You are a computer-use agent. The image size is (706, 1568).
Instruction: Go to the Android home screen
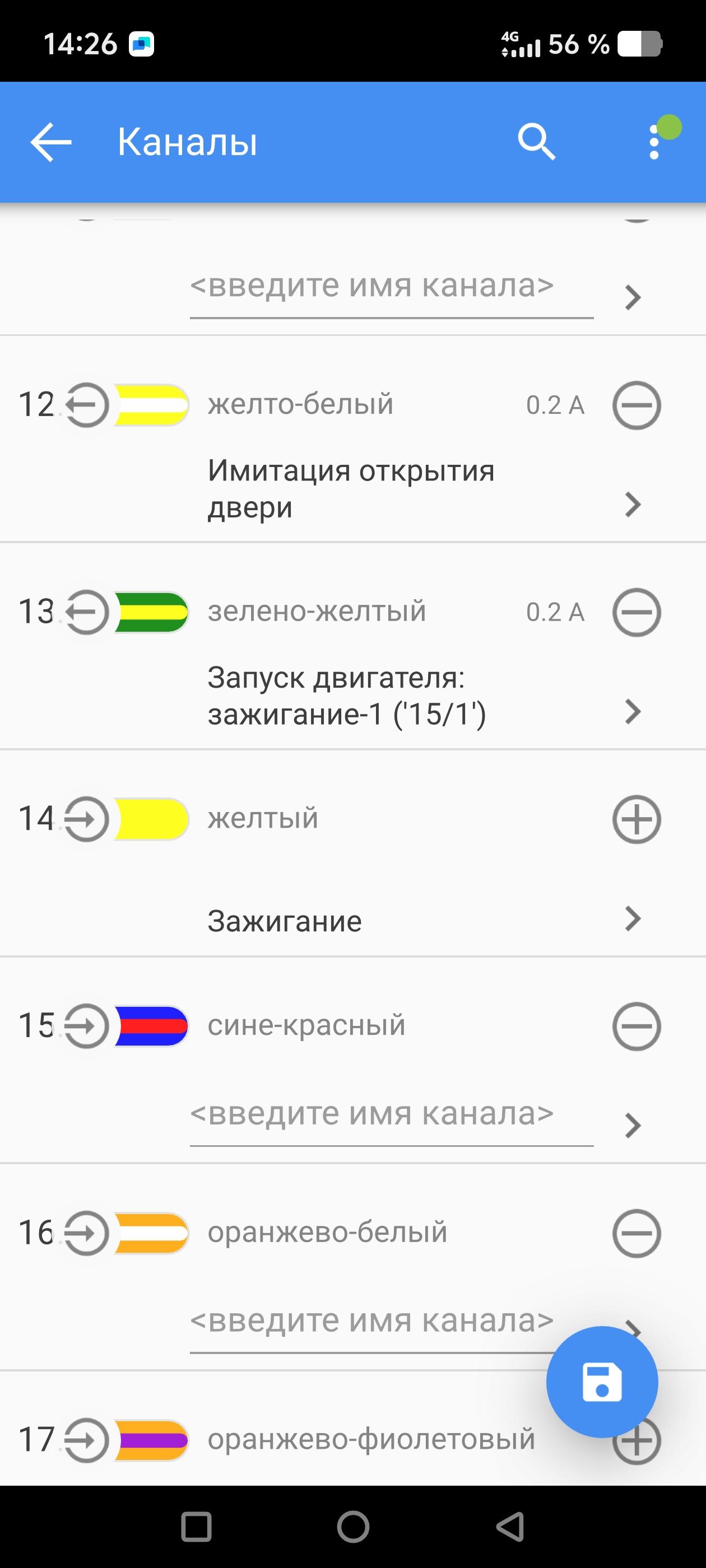[x=354, y=1527]
